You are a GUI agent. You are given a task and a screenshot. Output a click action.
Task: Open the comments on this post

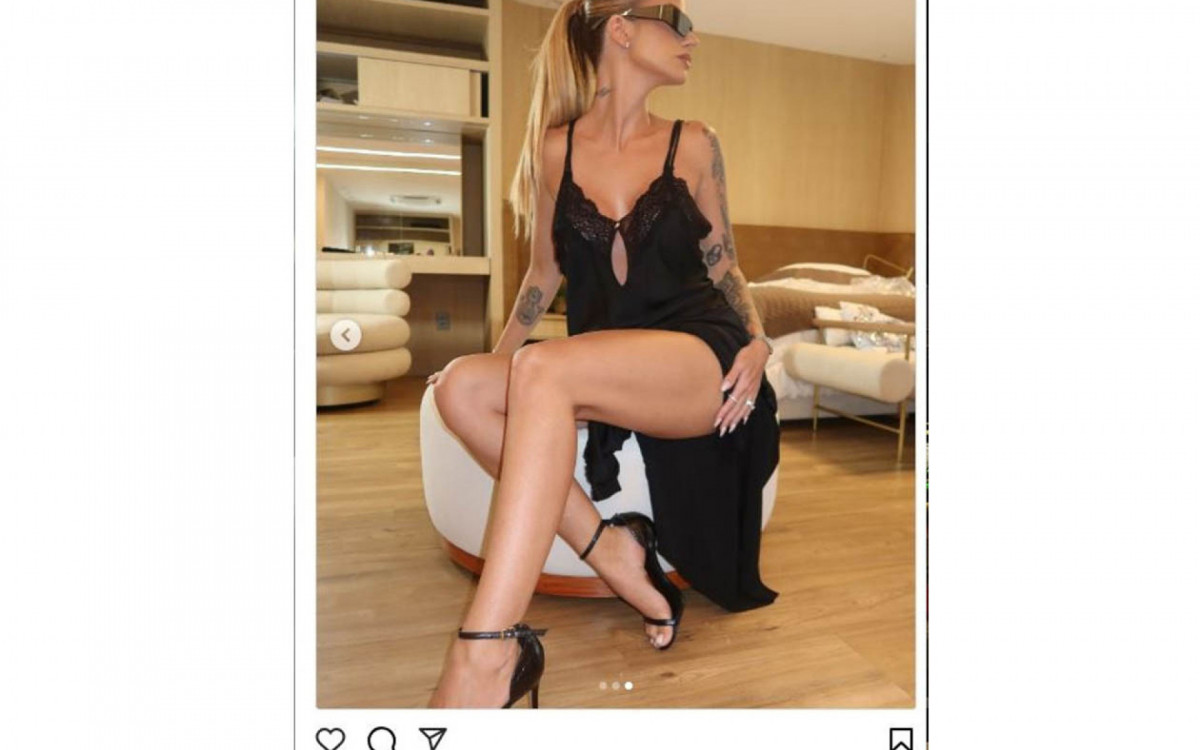pyautogui.click(x=381, y=739)
